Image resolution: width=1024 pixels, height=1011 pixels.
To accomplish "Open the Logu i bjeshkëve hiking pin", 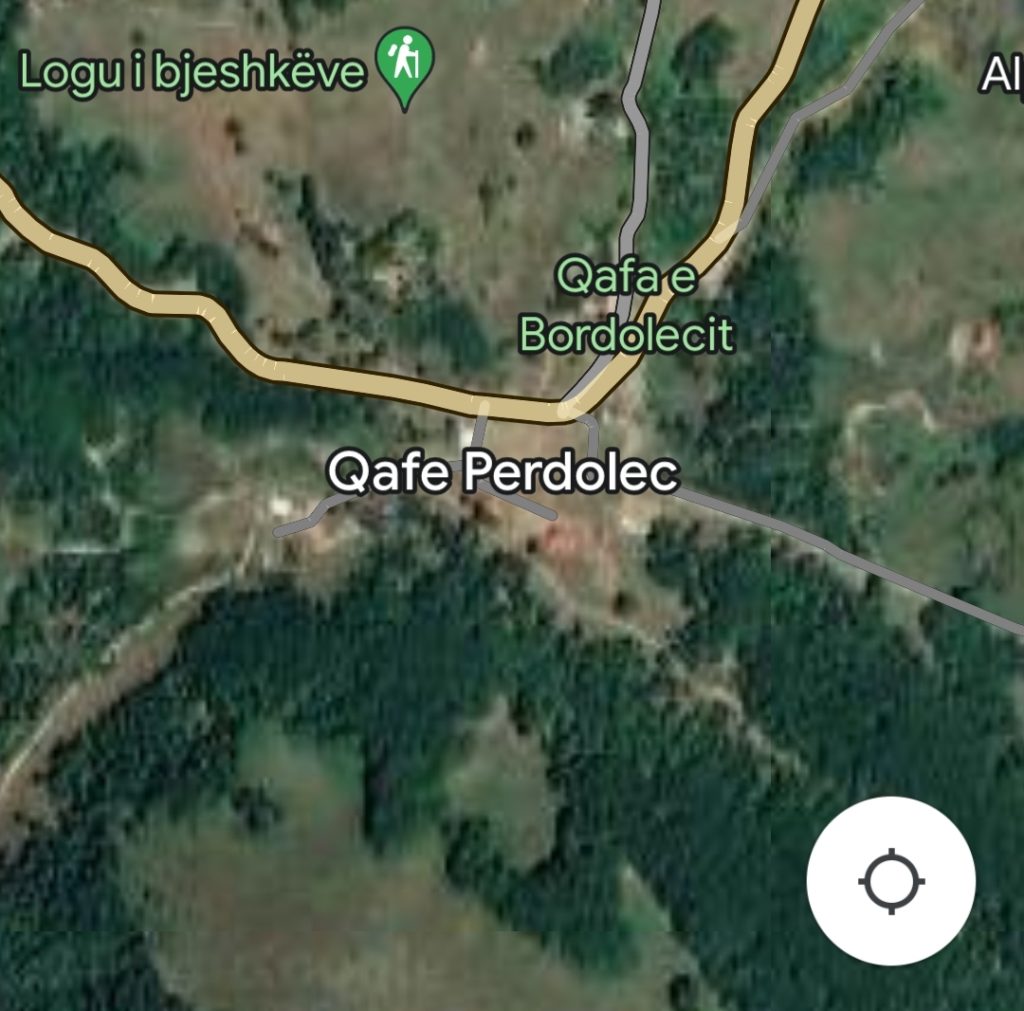I will click(405, 63).
